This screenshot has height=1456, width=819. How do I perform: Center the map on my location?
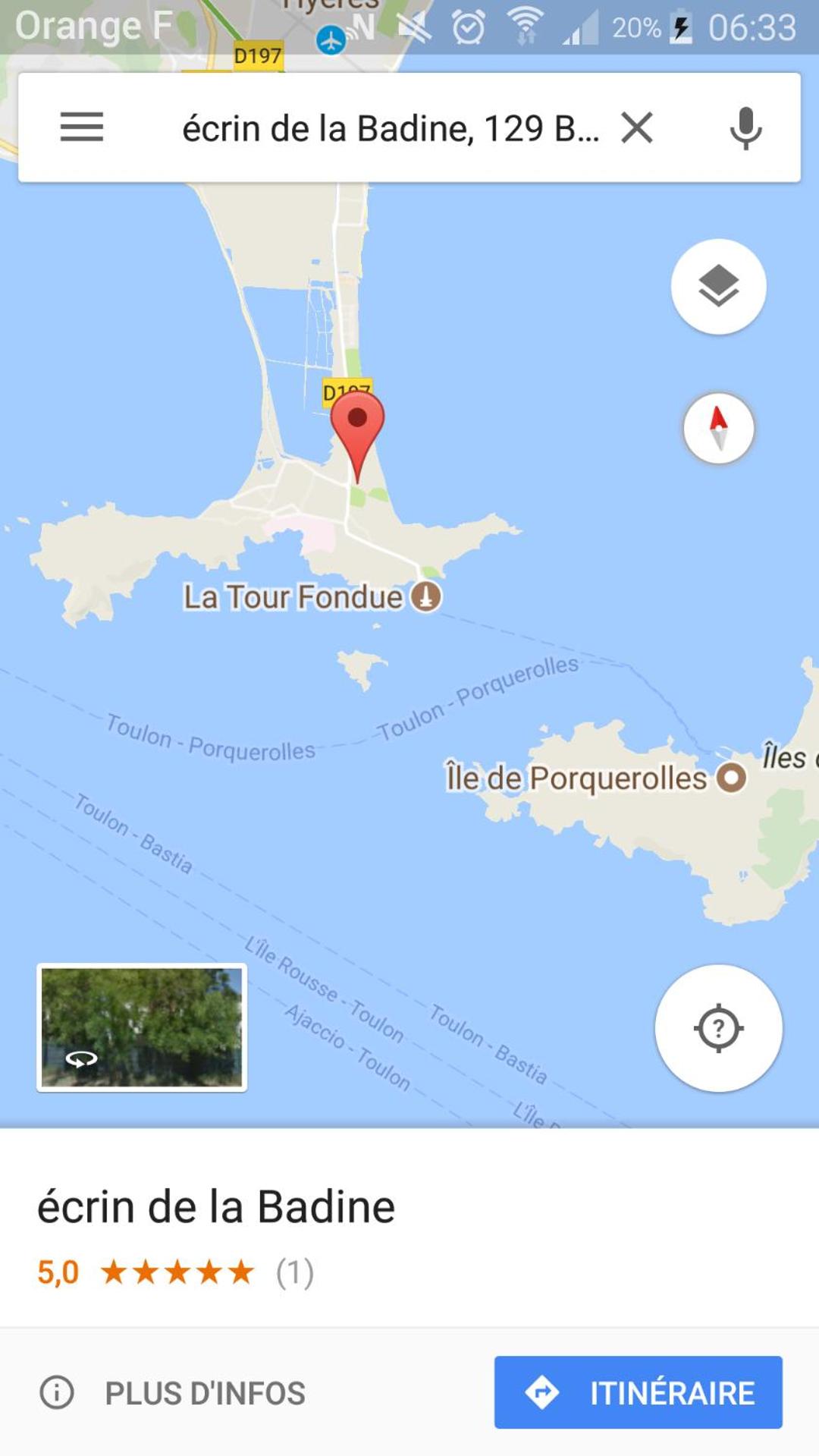tap(718, 1028)
